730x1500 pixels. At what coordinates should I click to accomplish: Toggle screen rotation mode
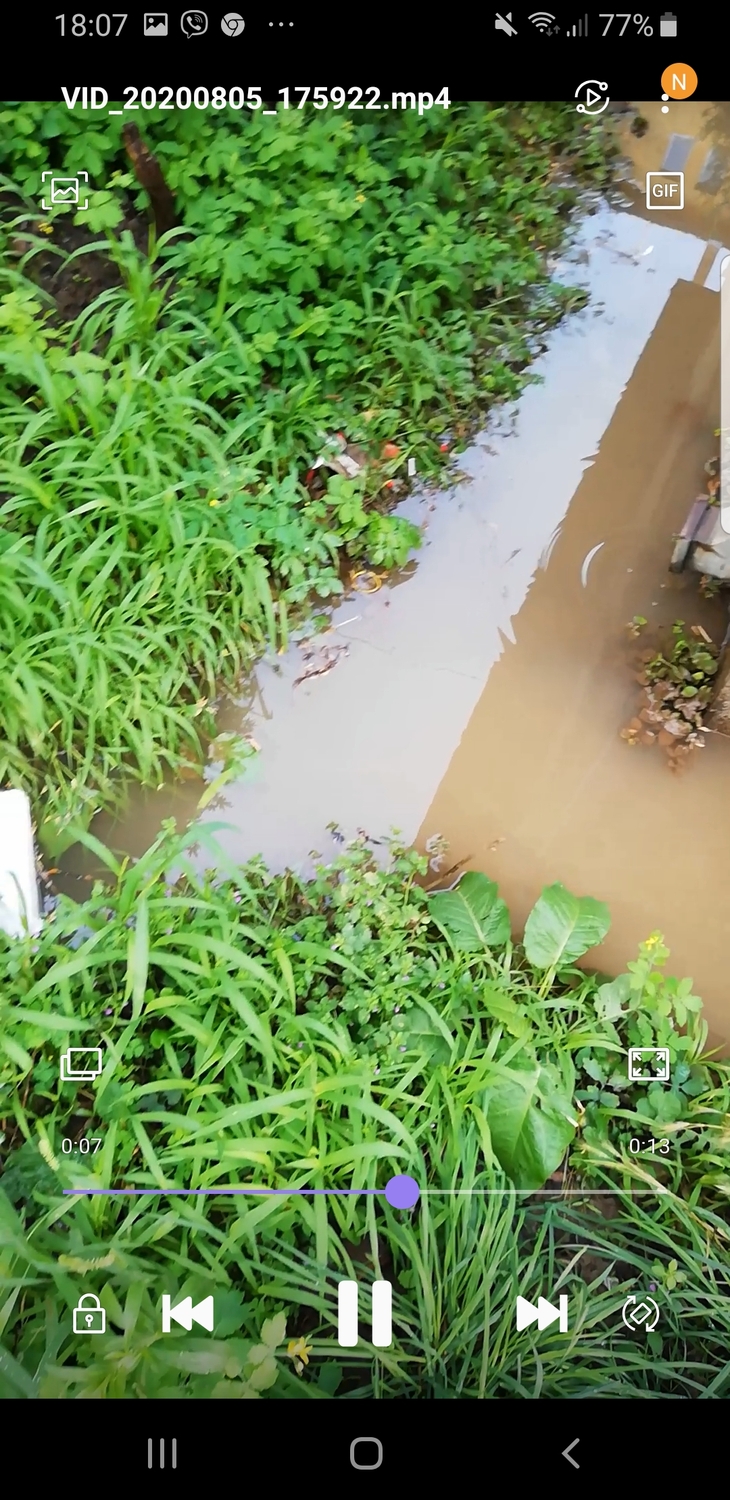[x=640, y=1314]
